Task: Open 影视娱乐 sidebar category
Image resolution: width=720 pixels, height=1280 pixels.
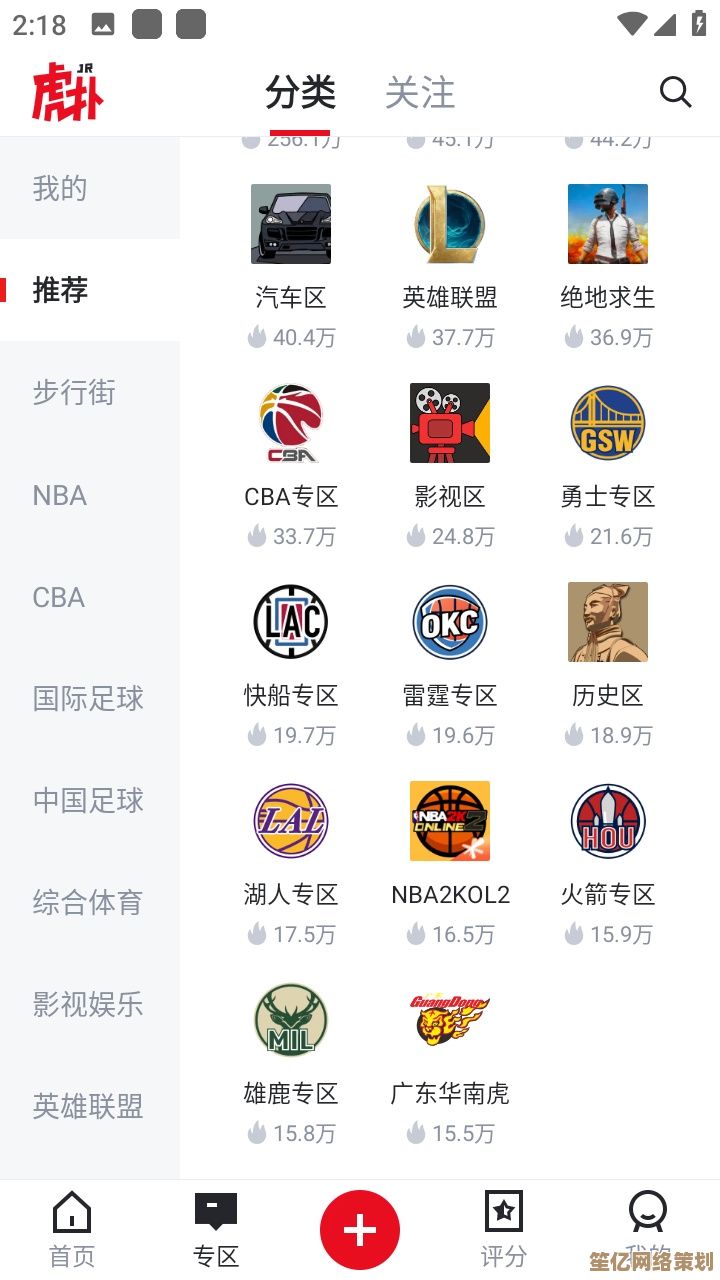Action: pos(88,1003)
